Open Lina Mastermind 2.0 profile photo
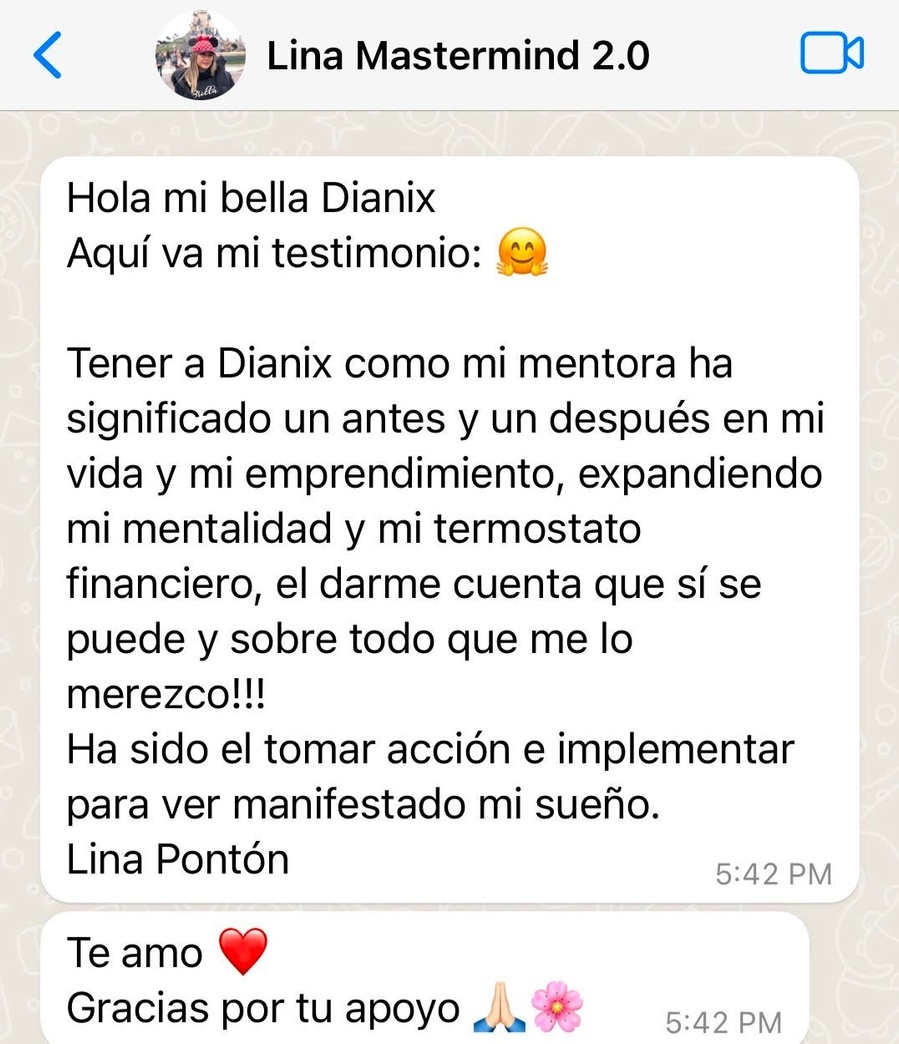Viewport: 899px width, 1044px height. tap(201, 56)
